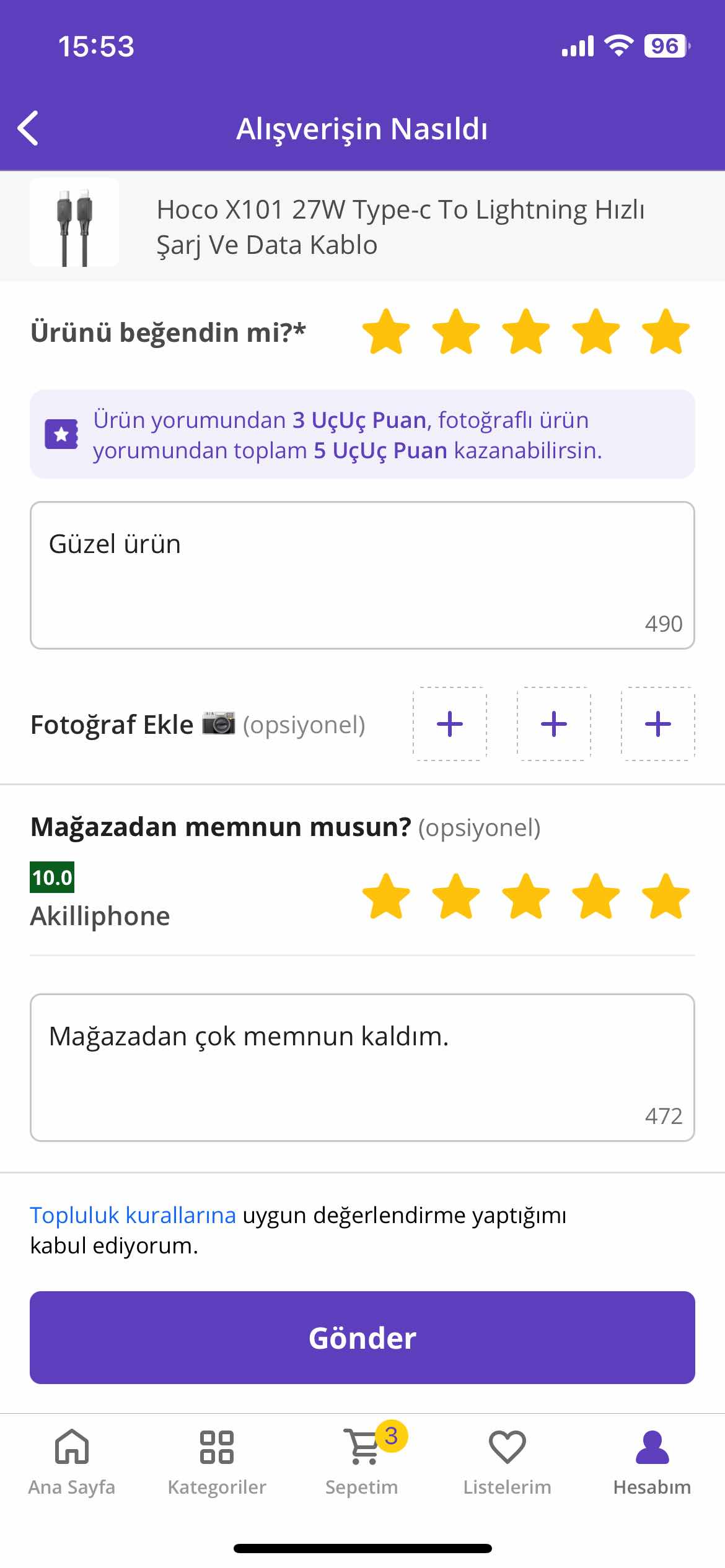Open the Hoco X101 cable product thumbnail
This screenshot has width=725, height=1568.
(74, 223)
